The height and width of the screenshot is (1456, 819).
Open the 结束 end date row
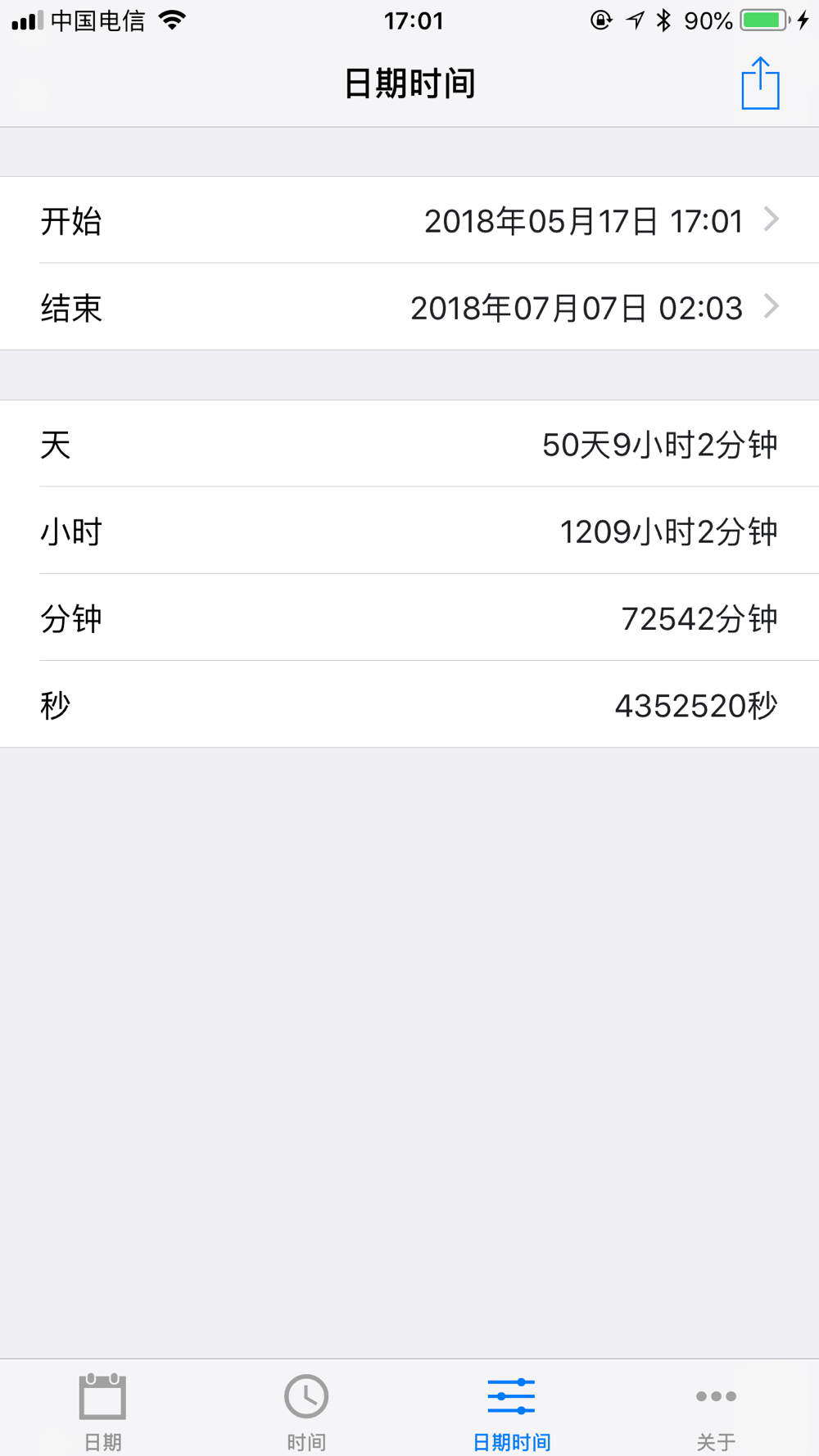pyautogui.click(x=409, y=308)
